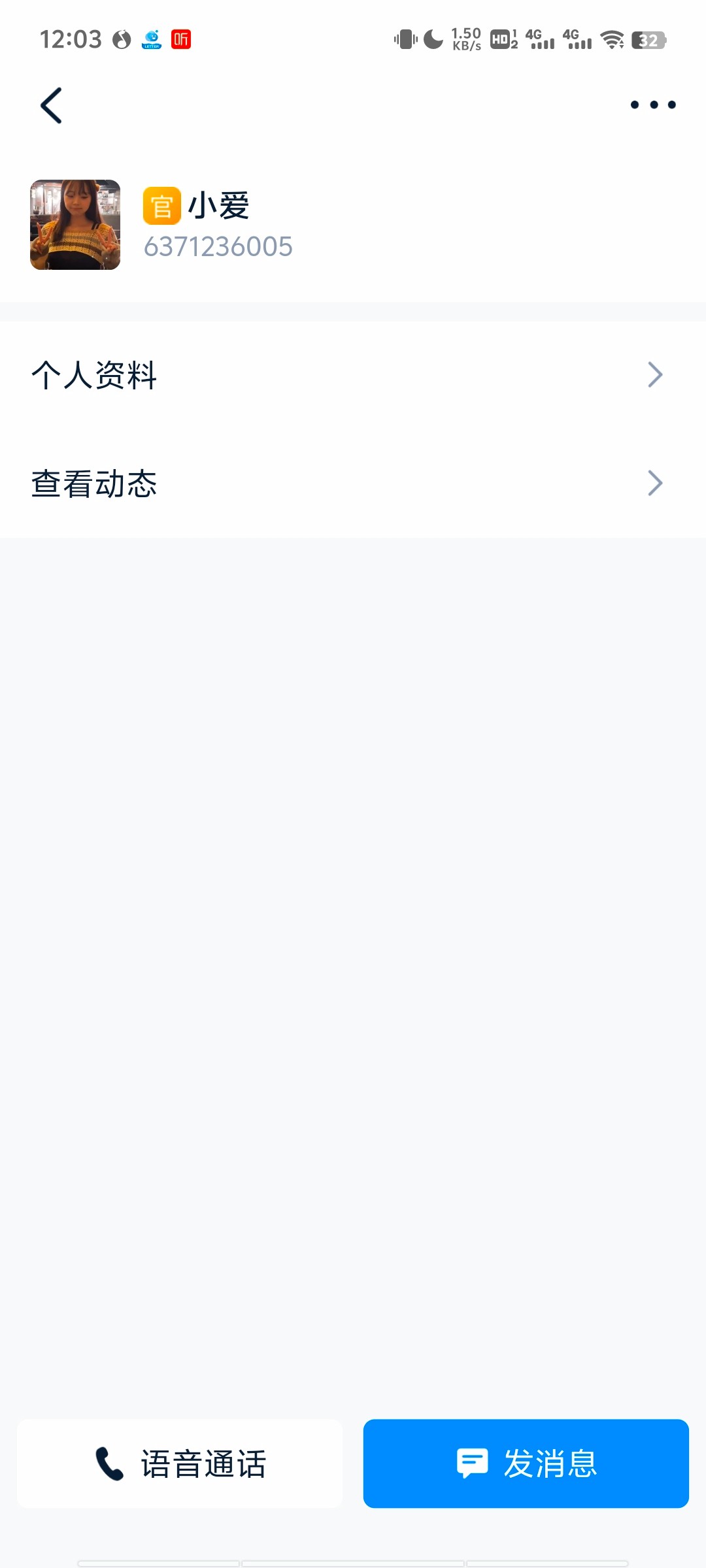Screen dimensions: 706x1568
Task: View 小爱's profile avatar photo
Action: pyautogui.click(x=75, y=225)
